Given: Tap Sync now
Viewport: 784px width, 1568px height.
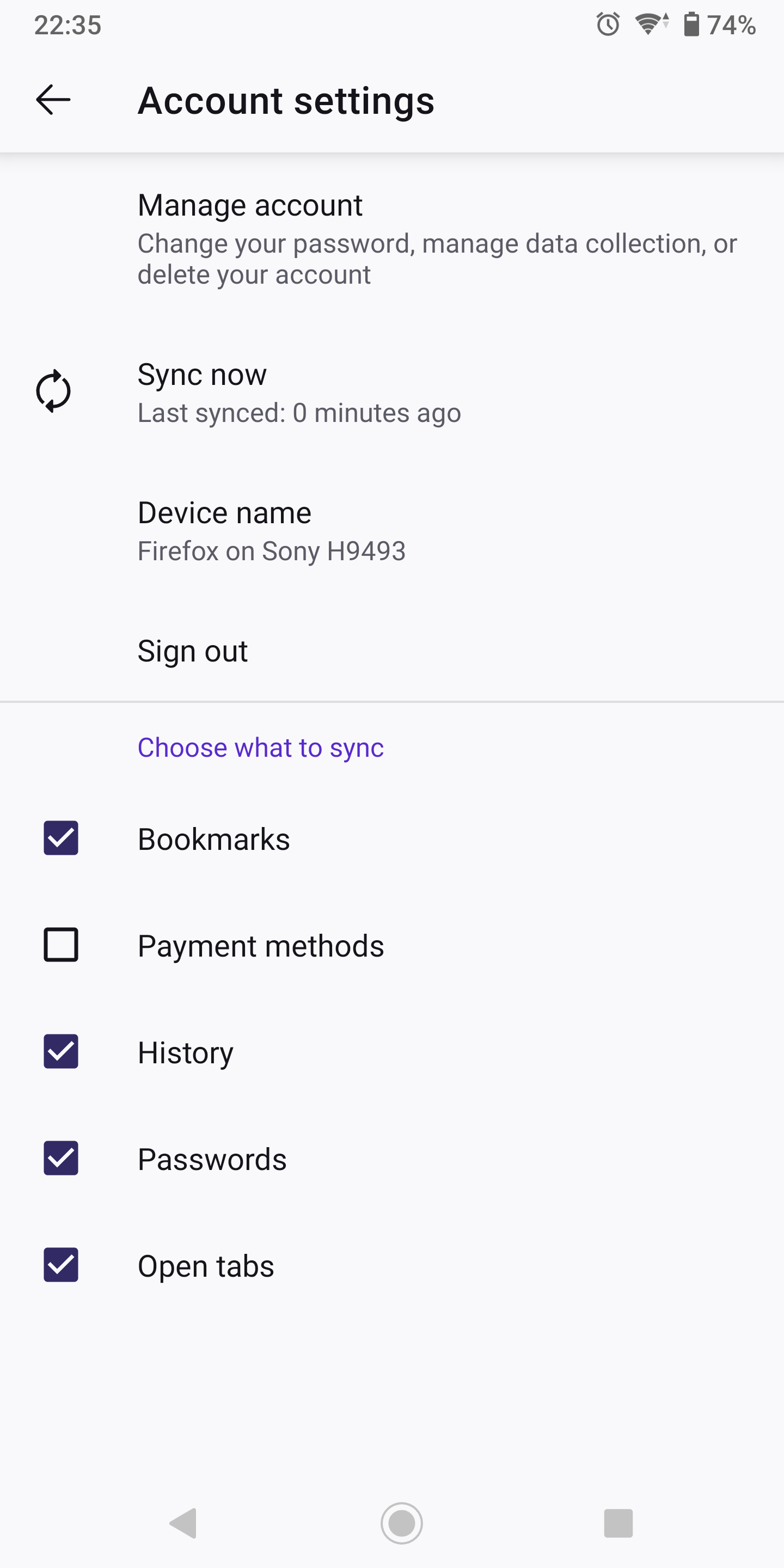Looking at the screenshot, I should point(392,392).
